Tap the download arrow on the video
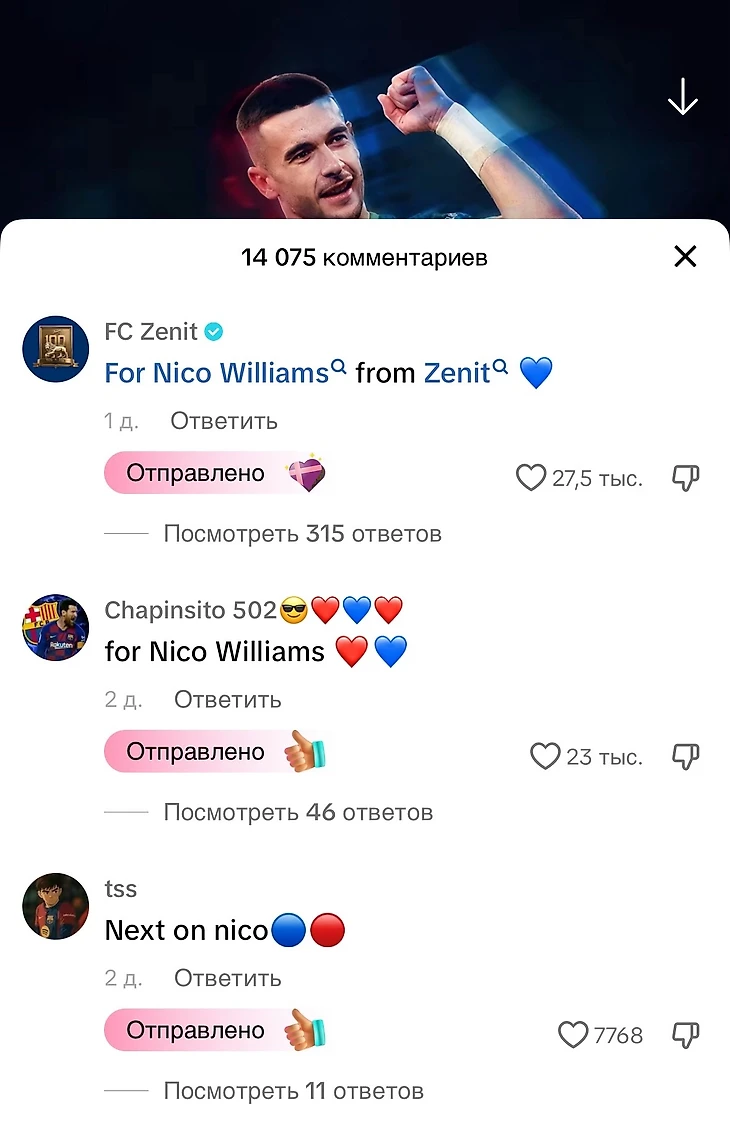Image resolution: width=730 pixels, height=1126 pixels. point(683,97)
